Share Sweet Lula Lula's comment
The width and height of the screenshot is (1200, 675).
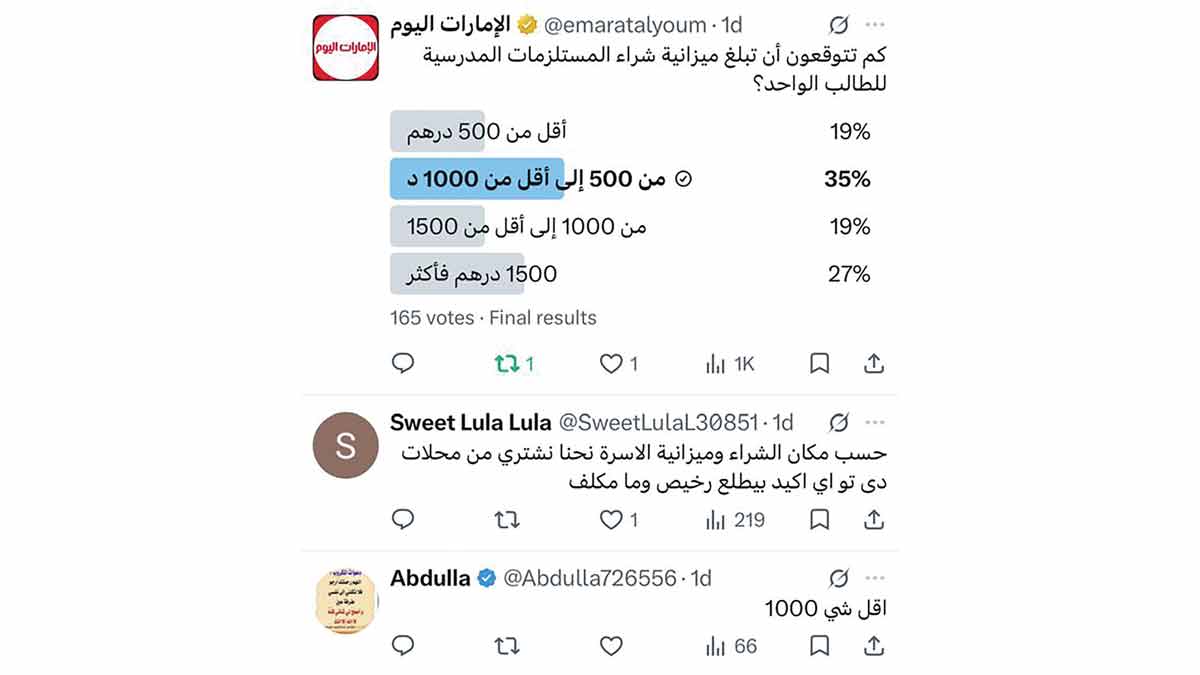874,519
